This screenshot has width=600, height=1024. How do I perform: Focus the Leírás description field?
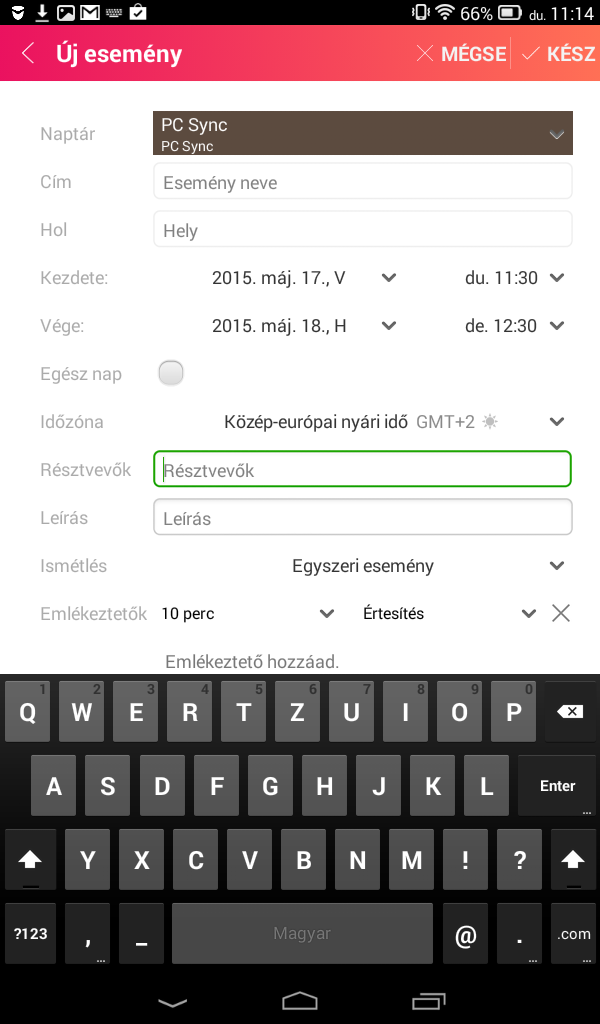(362, 517)
